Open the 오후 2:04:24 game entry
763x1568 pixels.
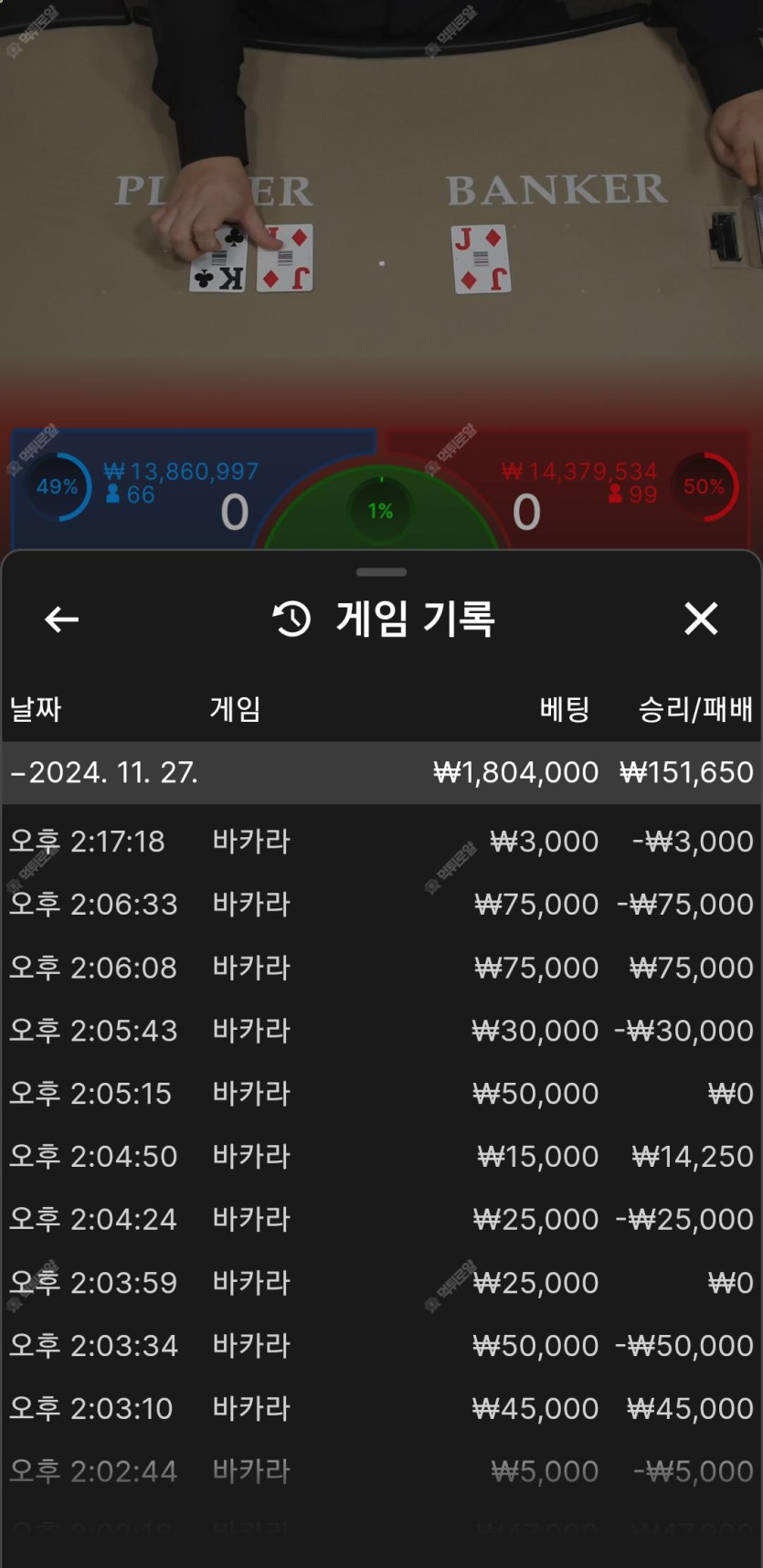[381, 1219]
